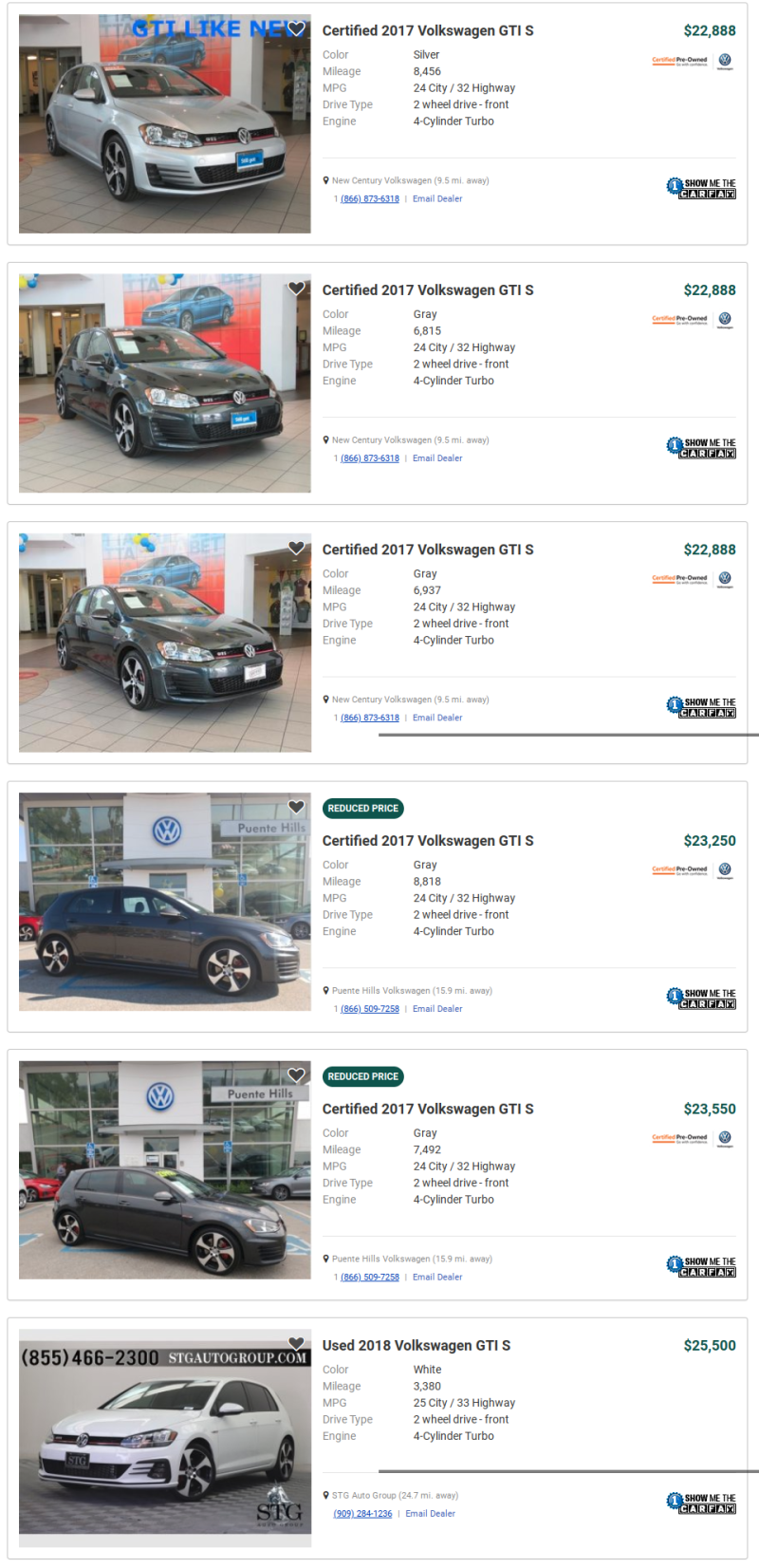
Task: Open the $23,250 Certified 2017 GTI S title
Action: click(x=428, y=841)
